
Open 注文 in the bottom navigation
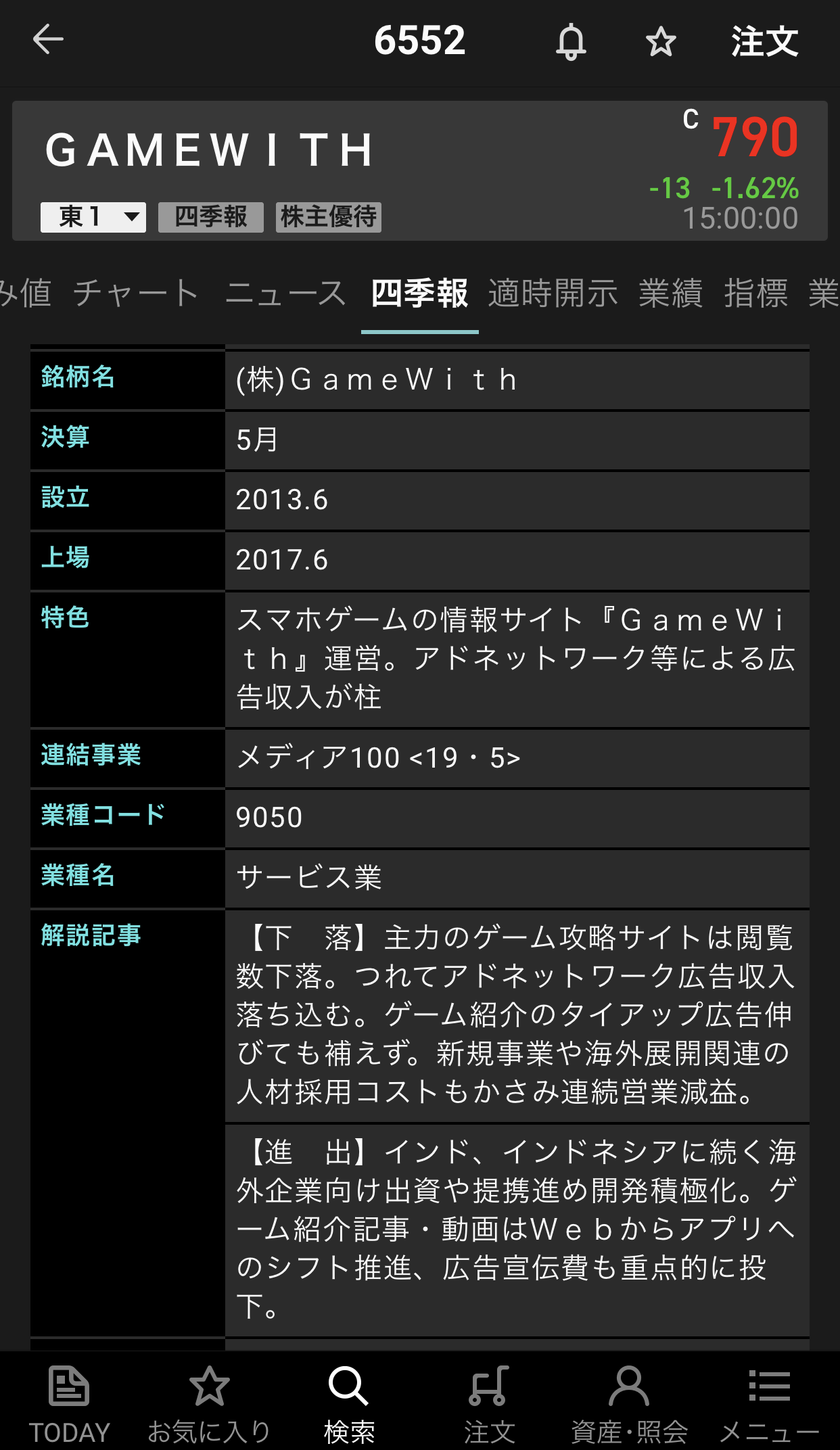[x=489, y=1403]
